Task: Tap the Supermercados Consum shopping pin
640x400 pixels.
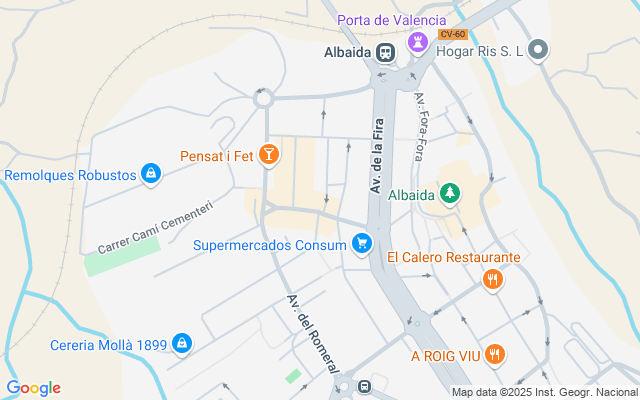Action: tap(362, 244)
